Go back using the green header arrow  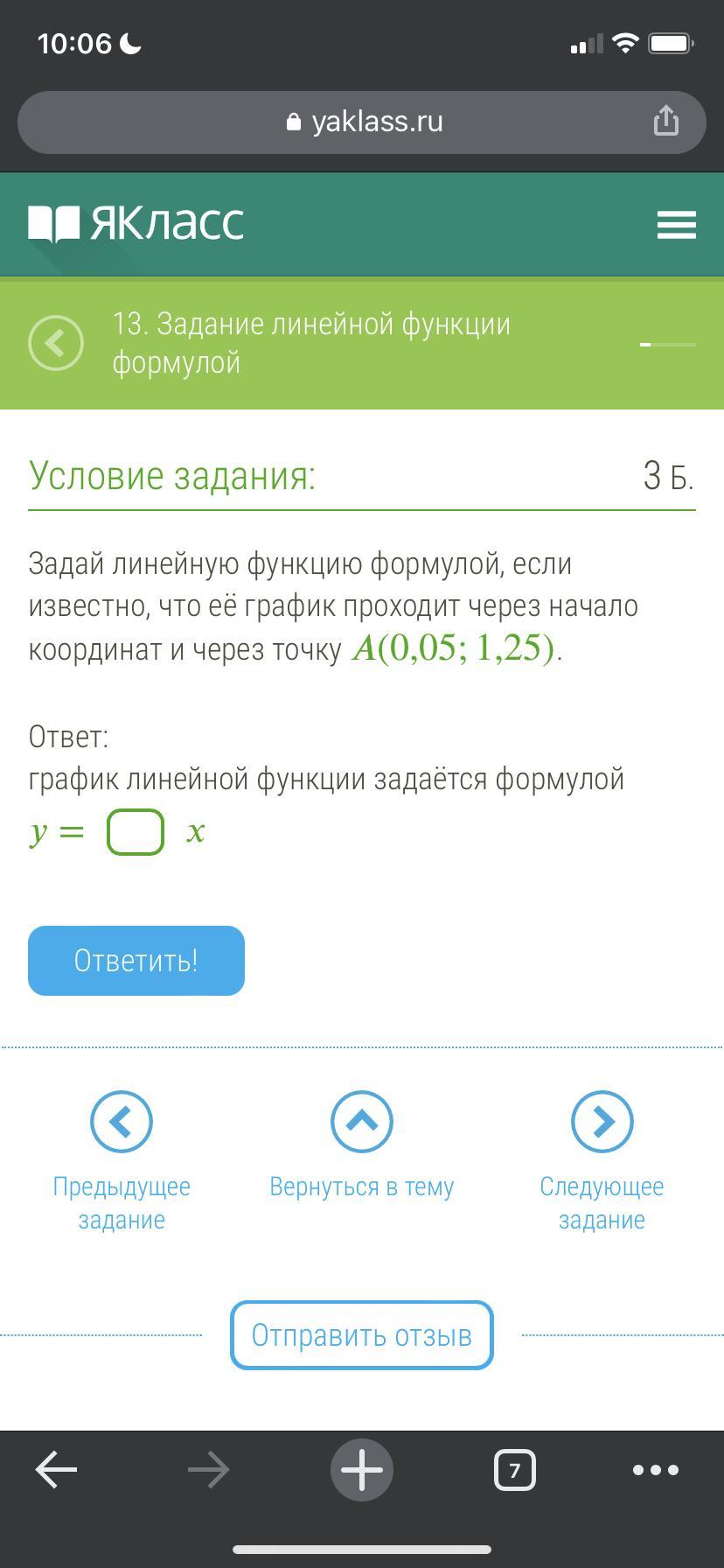point(56,342)
